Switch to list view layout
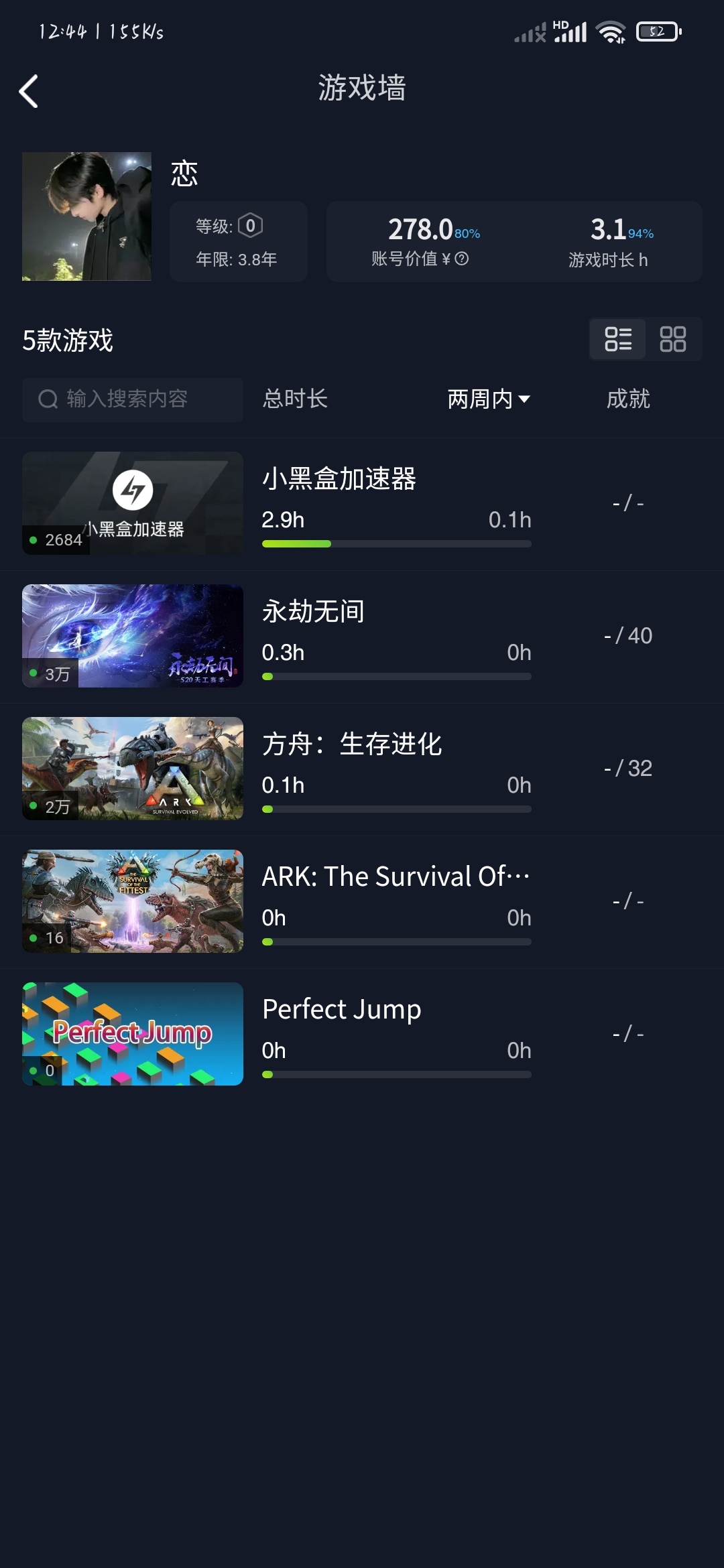 tap(617, 339)
